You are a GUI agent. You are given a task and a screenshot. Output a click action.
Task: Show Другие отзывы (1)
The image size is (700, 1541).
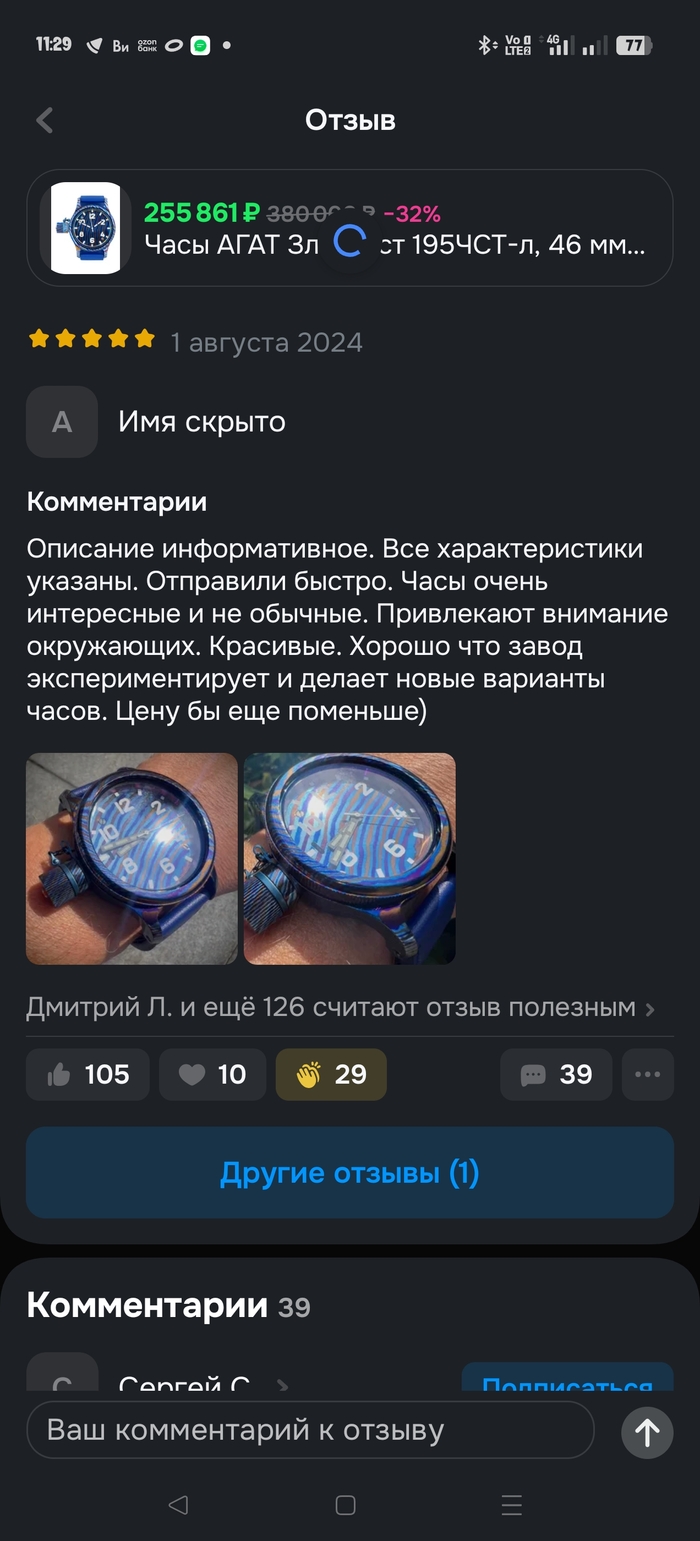[x=350, y=1172]
